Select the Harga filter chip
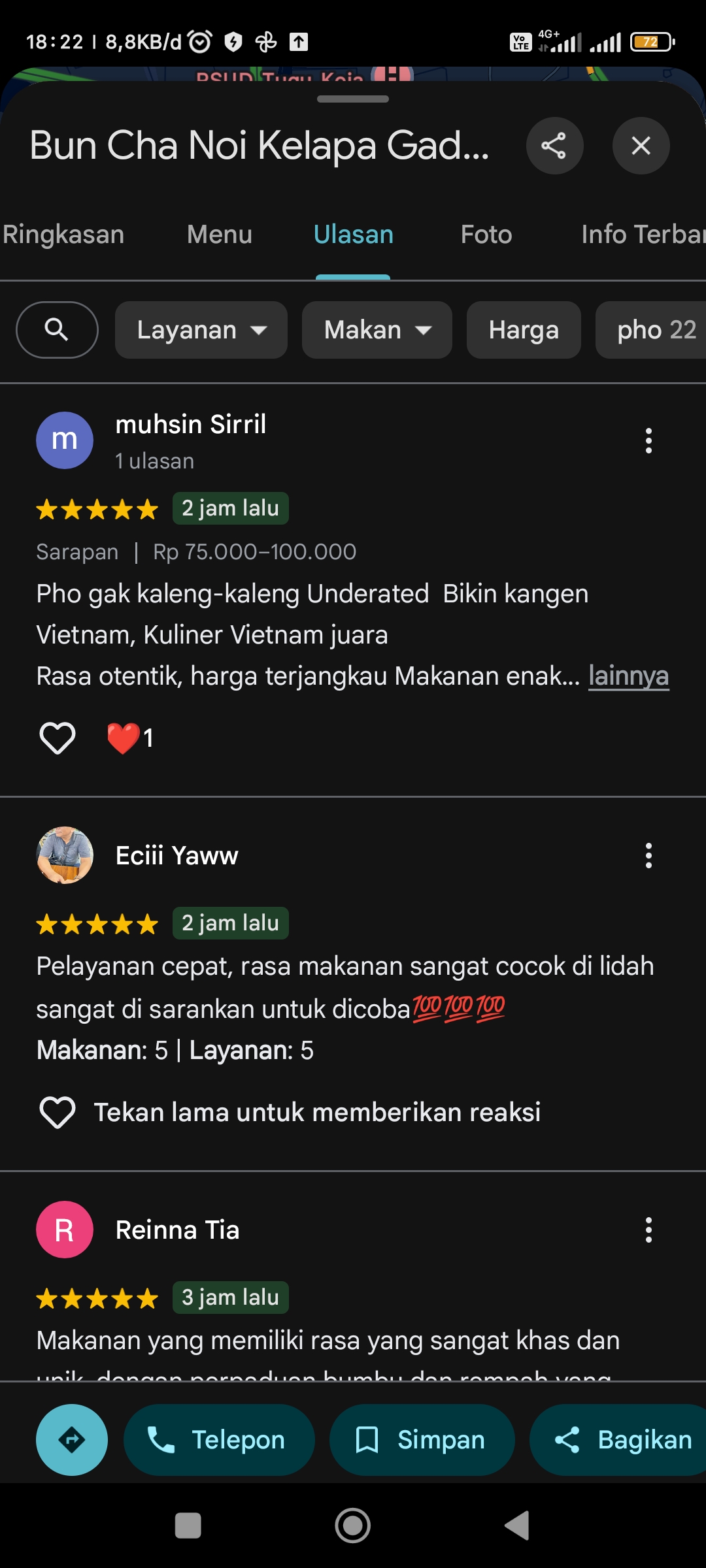The width and height of the screenshot is (706, 1568). 524,330
